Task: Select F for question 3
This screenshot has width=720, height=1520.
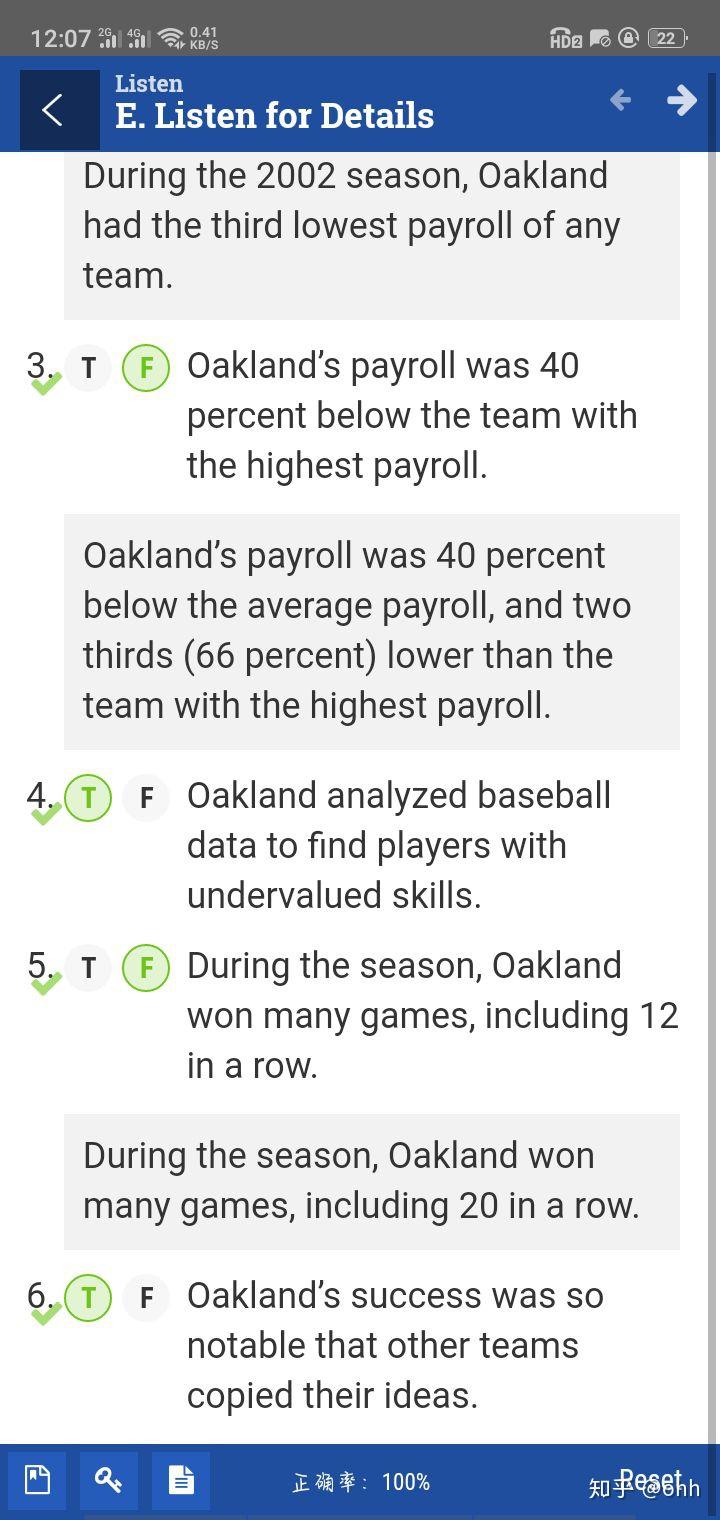Action: pyautogui.click(x=146, y=367)
